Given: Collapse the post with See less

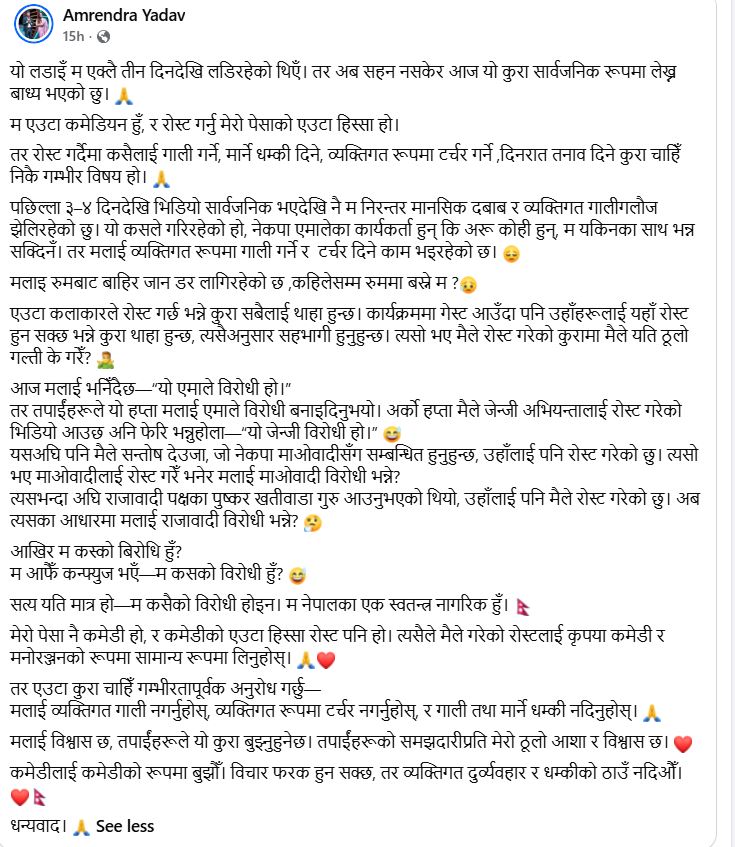Looking at the screenshot, I should click(x=125, y=826).
